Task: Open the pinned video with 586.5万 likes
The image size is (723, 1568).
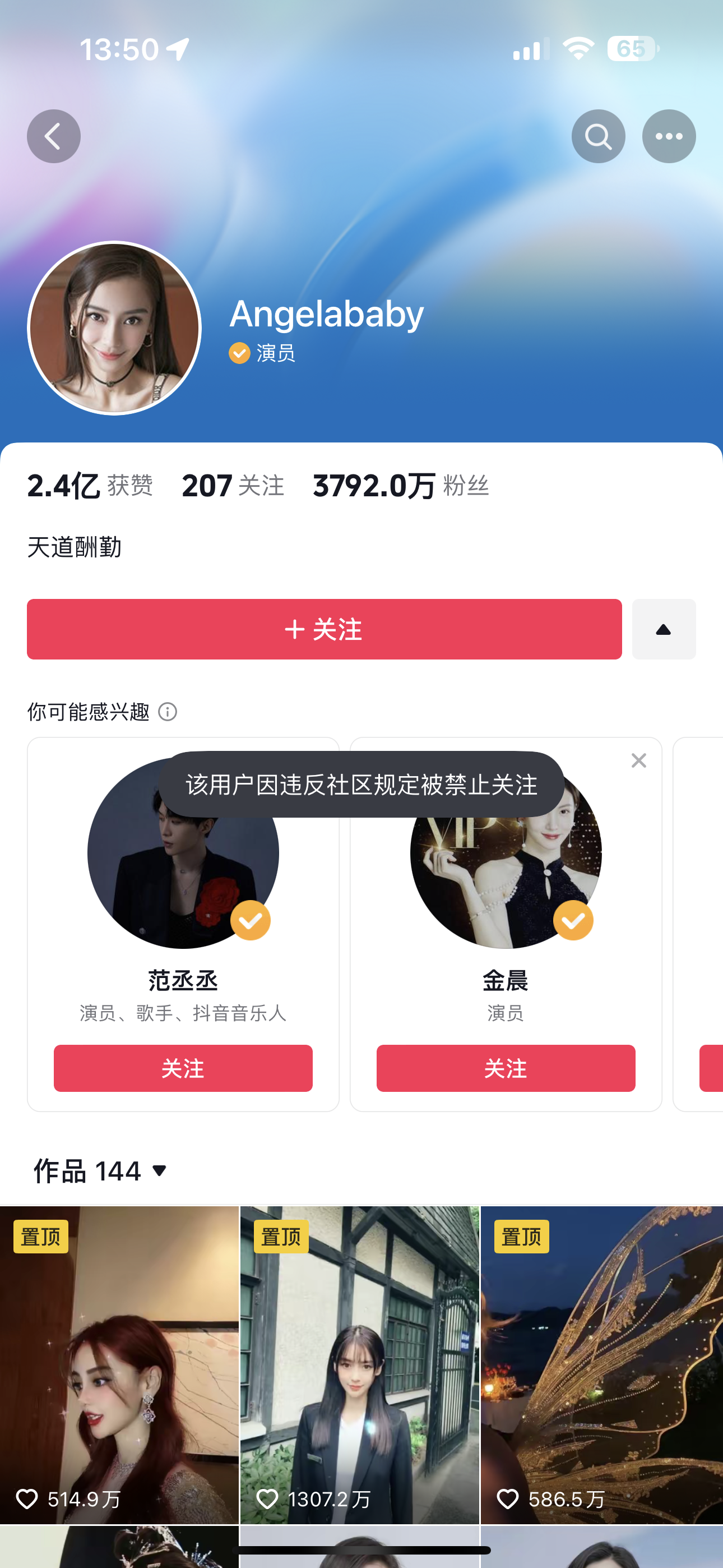Action: (601, 1363)
